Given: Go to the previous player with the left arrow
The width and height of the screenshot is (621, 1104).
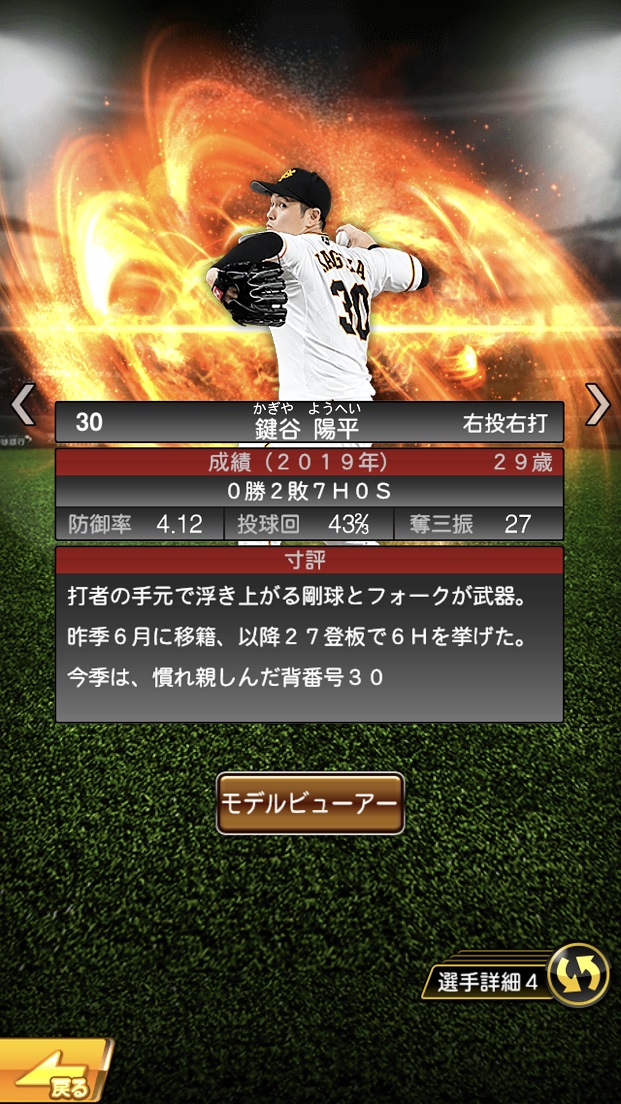Looking at the screenshot, I should click(x=23, y=404).
